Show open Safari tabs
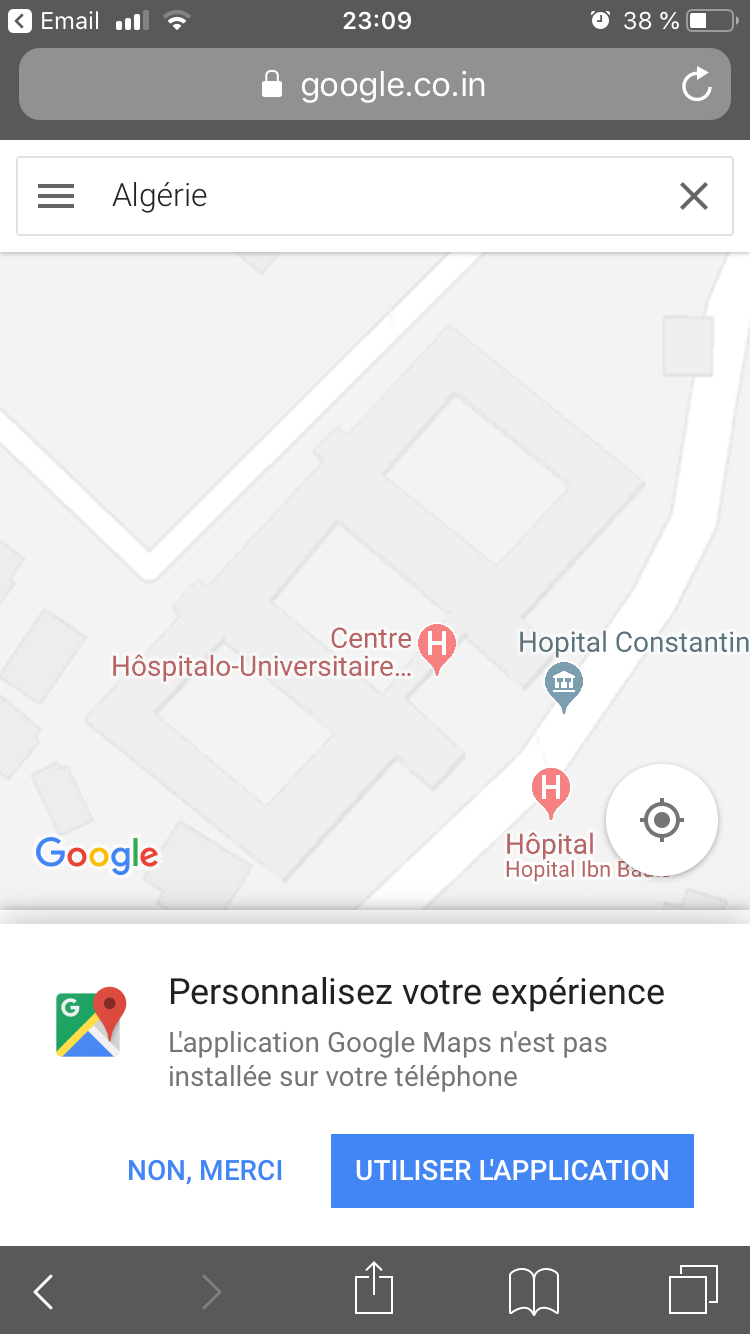750x1334 pixels. (x=693, y=1290)
